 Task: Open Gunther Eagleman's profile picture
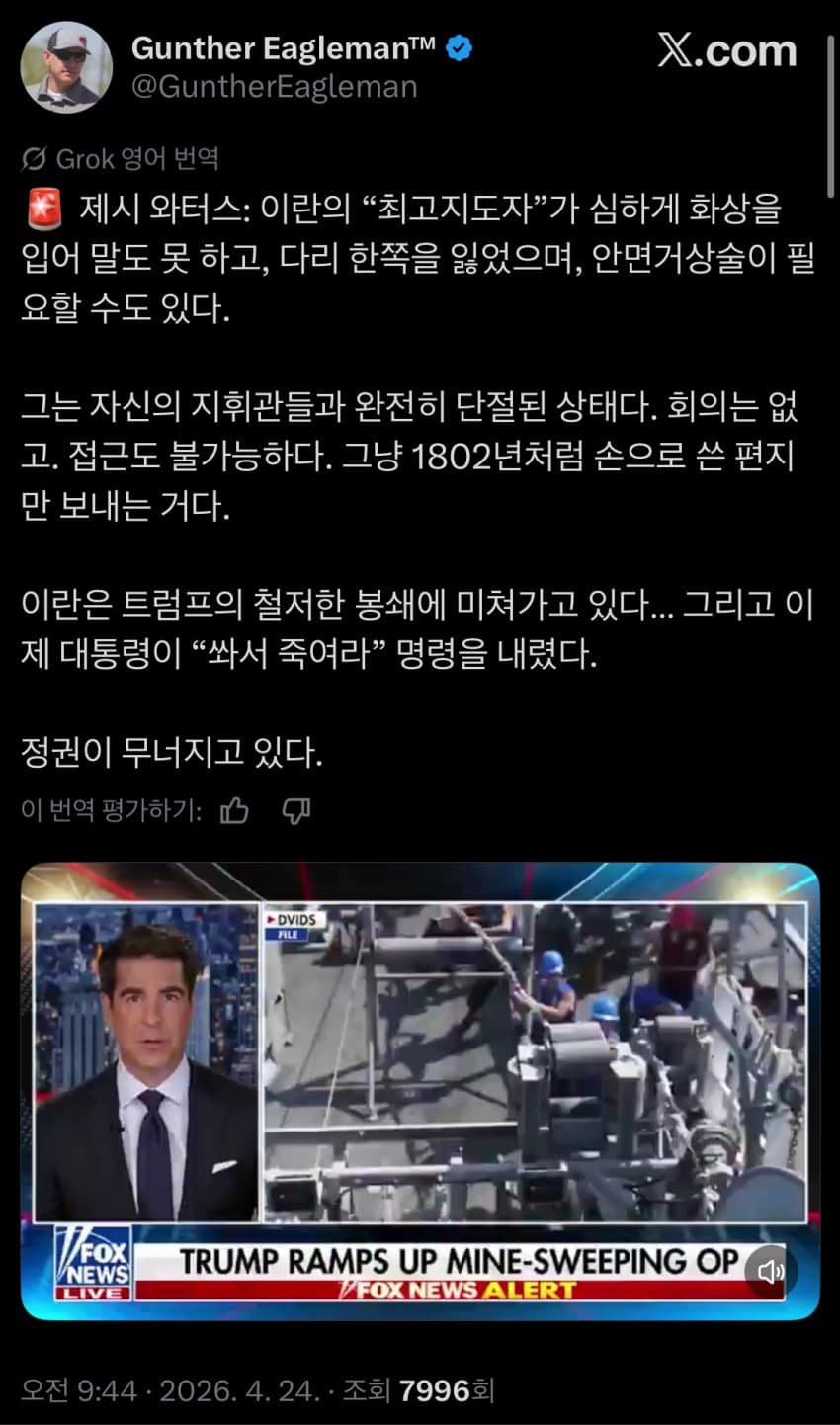[x=67, y=67]
